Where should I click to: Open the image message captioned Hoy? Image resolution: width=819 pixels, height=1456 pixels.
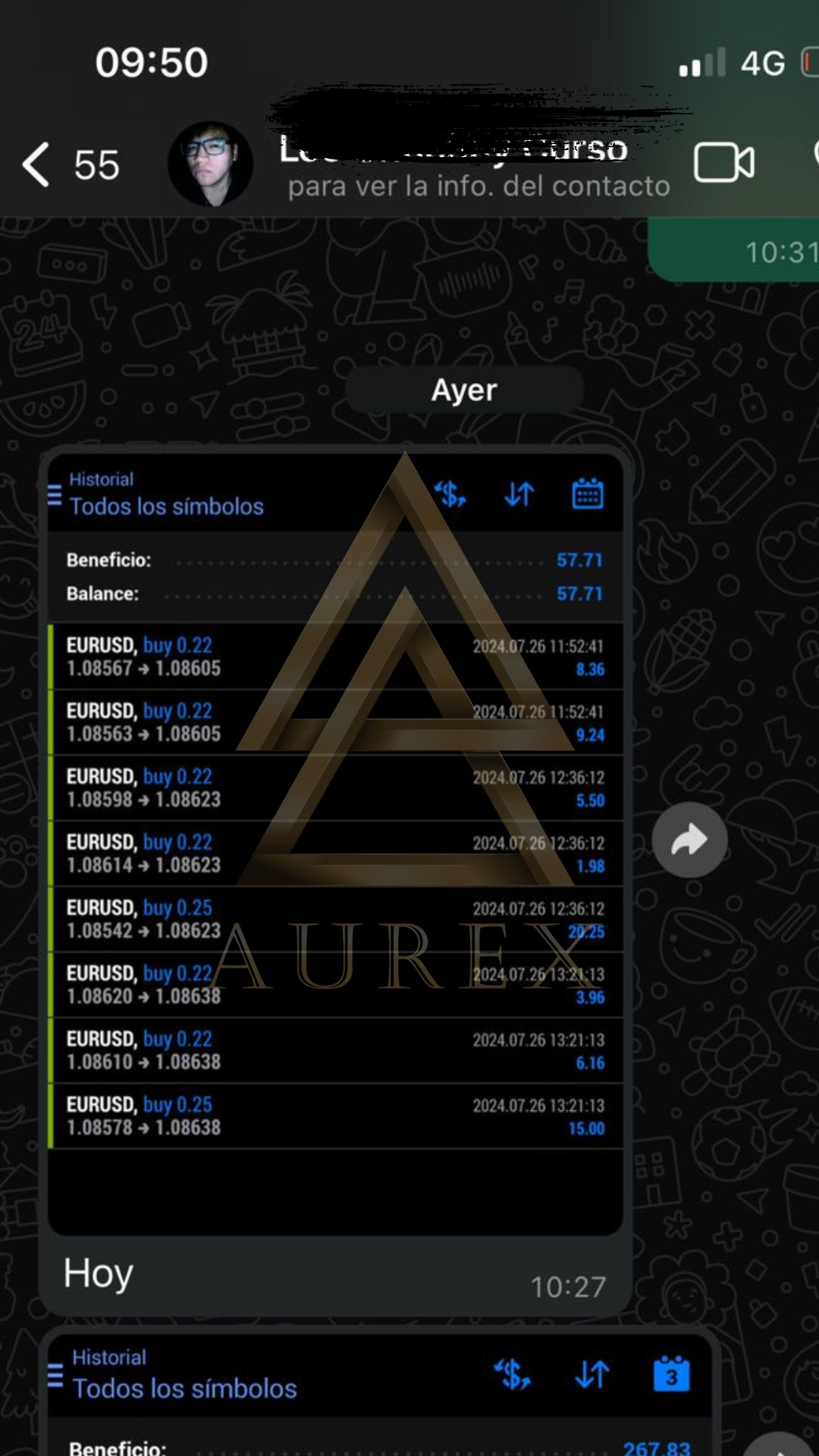[x=335, y=844]
